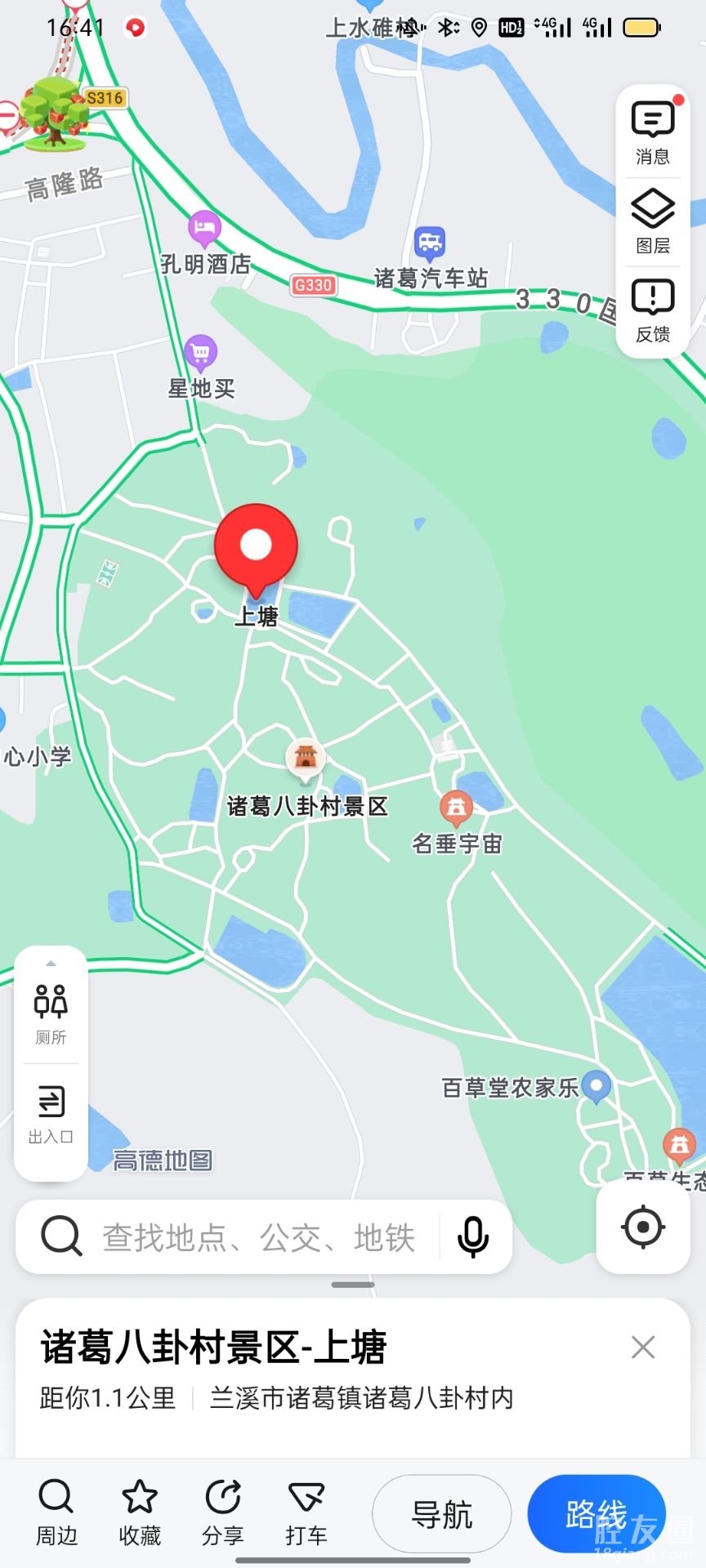Open the 图层 map layers panel

[x=652, y=220]
